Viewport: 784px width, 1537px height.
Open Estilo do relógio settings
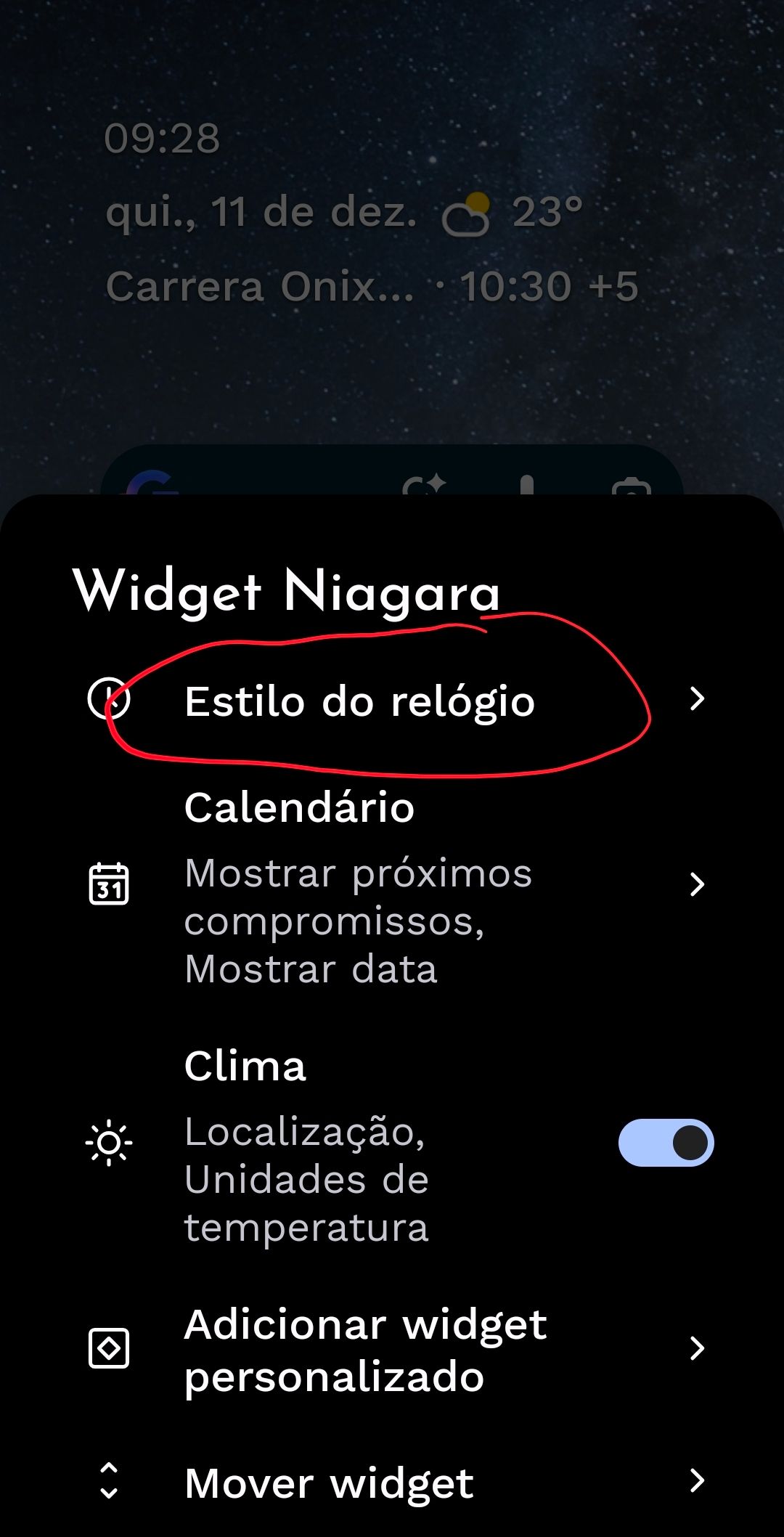coord(392,701)
